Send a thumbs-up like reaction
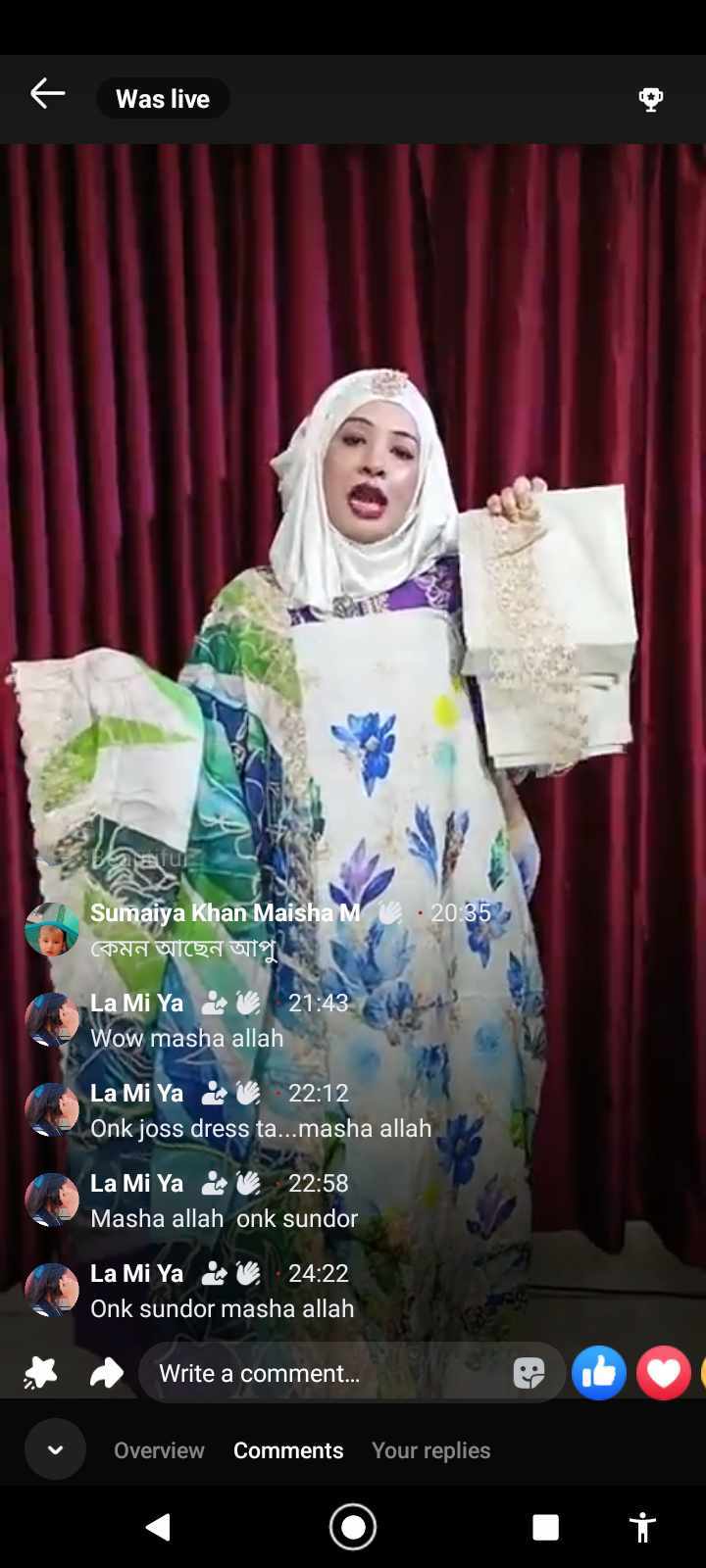Screen dimensions: 706x1568 pos(598,1373)
